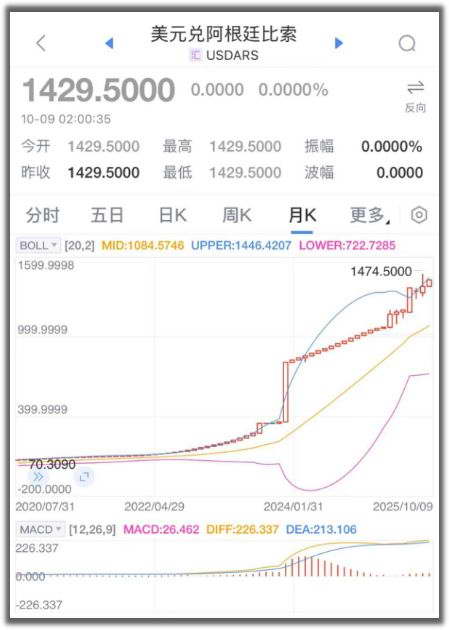The image size is (449, 630).
Task: Open chart settings hexagon icon
Action: tap(419, 215)
